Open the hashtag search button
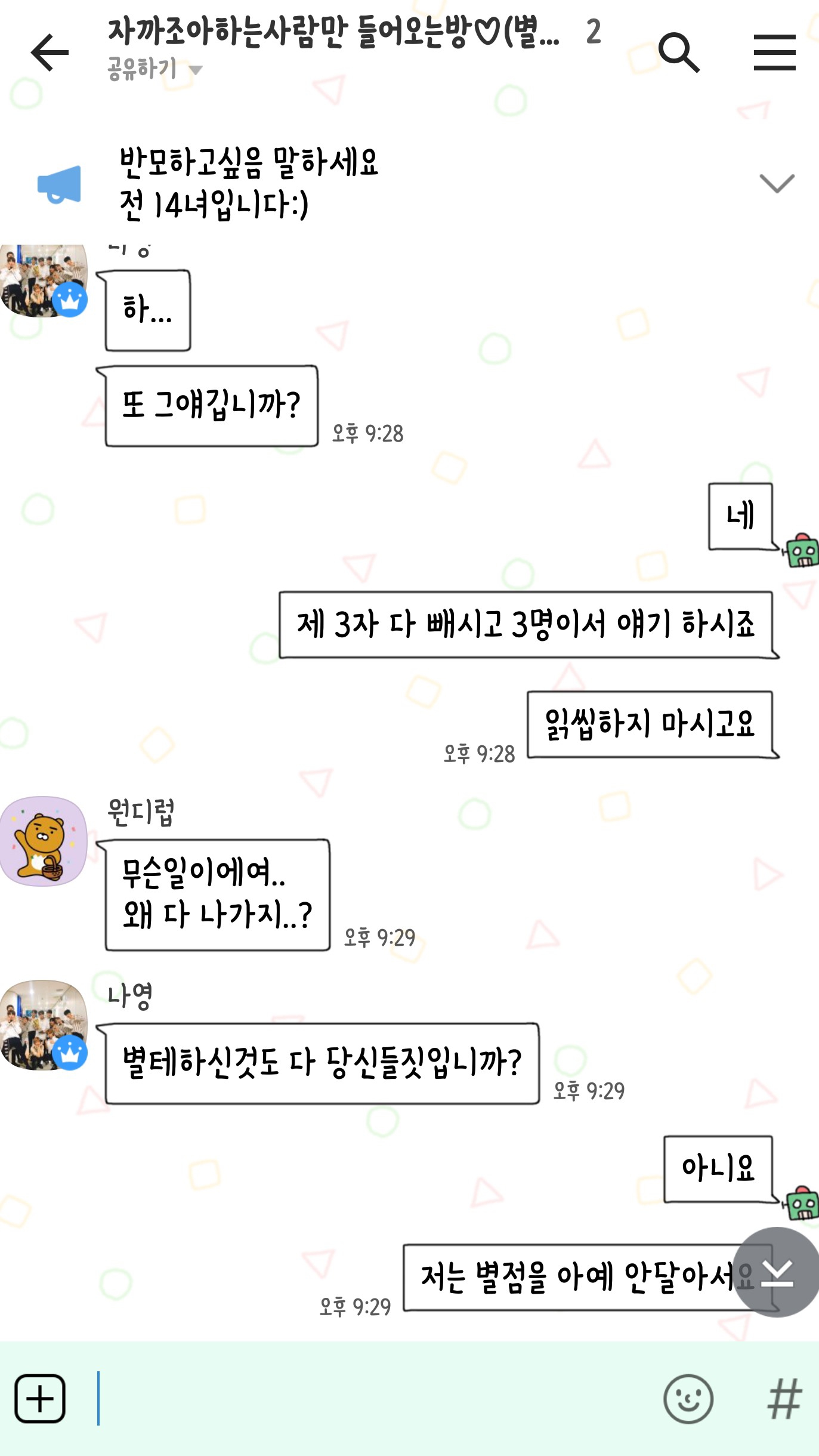This screenshot has width=819, height=1456. coord(784,1399)
